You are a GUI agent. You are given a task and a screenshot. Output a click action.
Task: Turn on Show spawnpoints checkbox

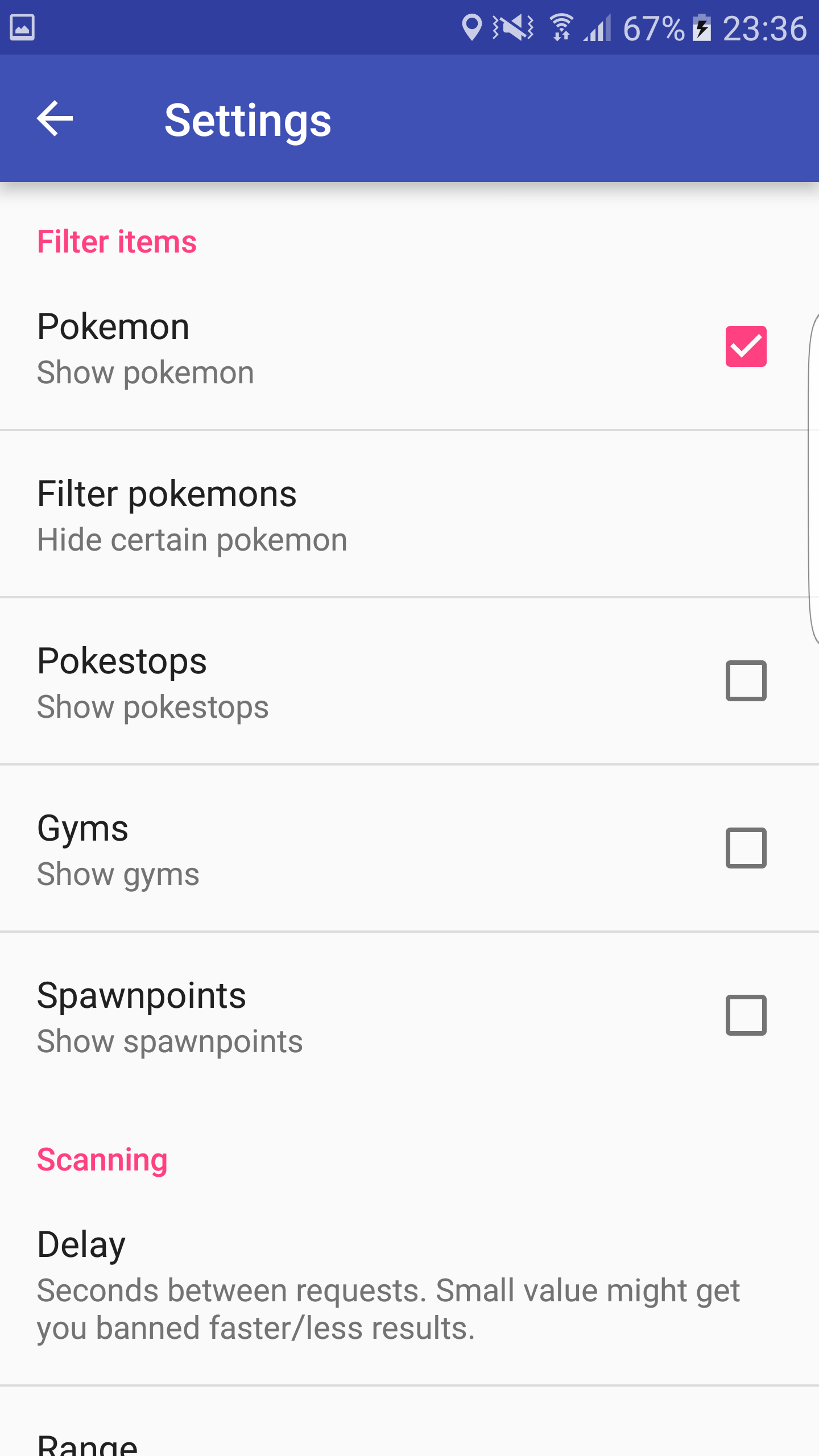click(745, 1015)
